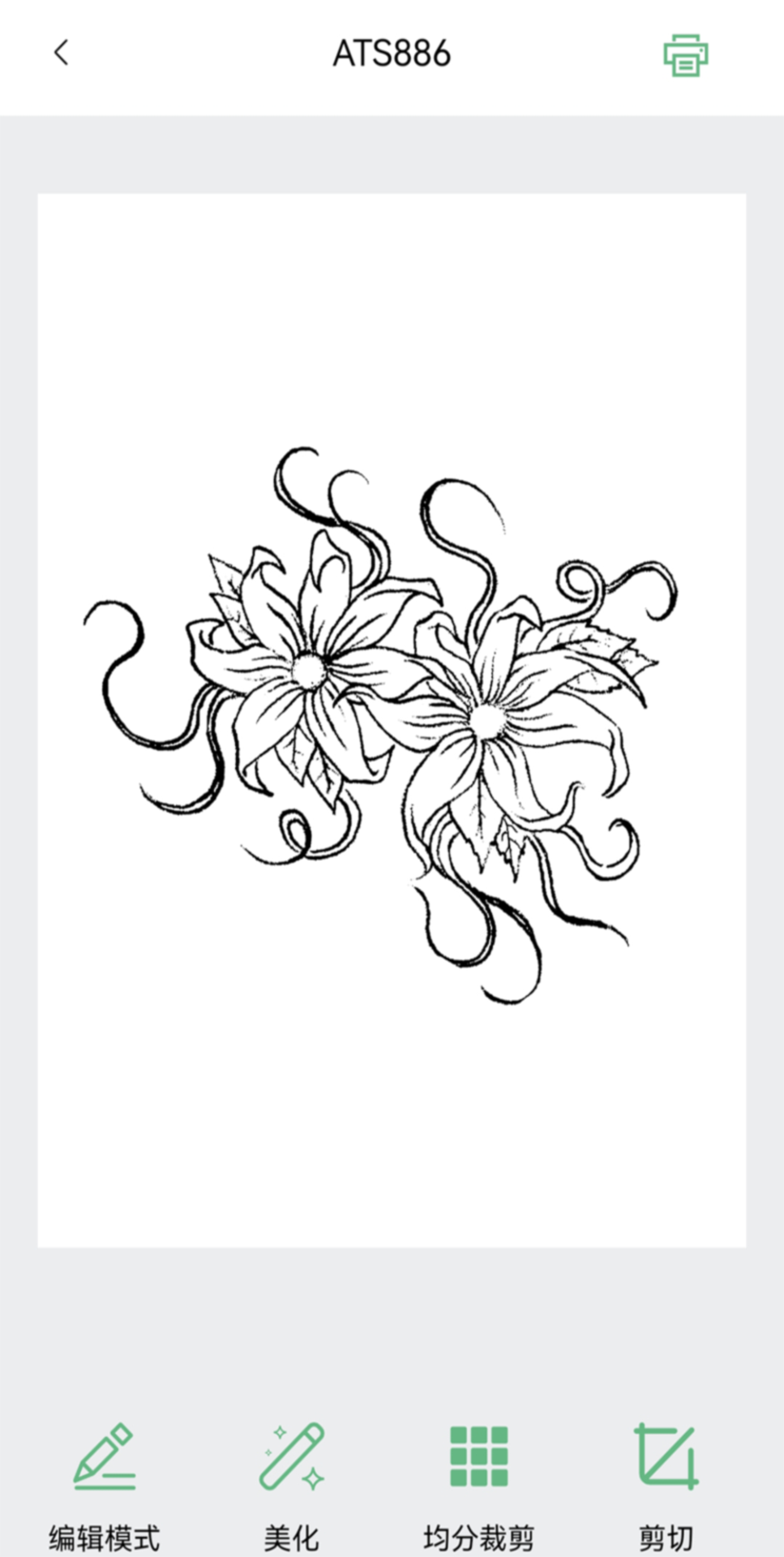Go back using the top-left arrow

click(x=62, y=54)
